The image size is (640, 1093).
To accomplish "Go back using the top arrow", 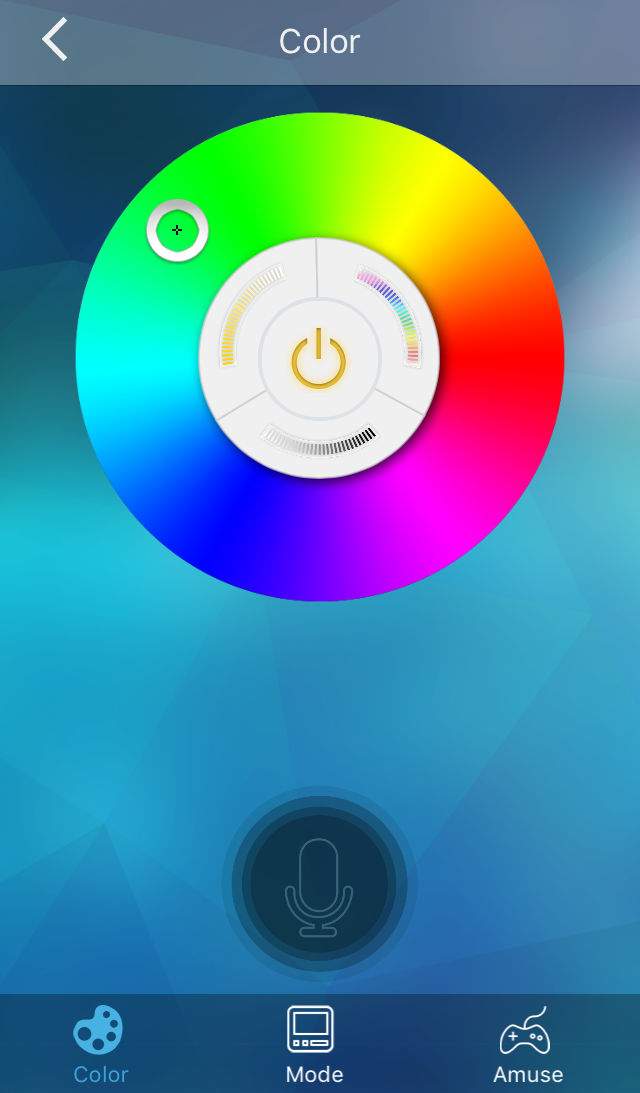I will pos(55,41).
